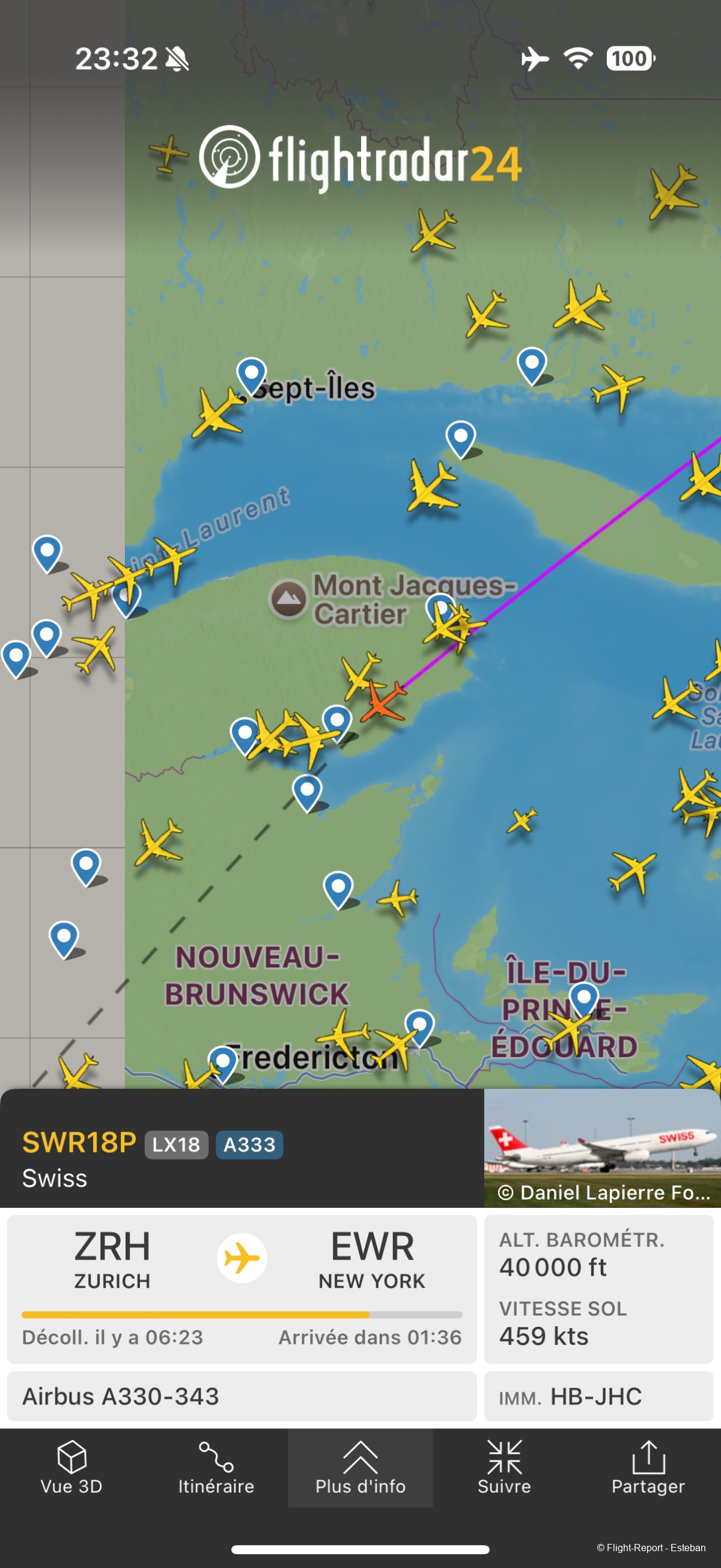
Task: Open the Airbus A330-343 aircraft type card
Action: click(x=242, y=1396)
